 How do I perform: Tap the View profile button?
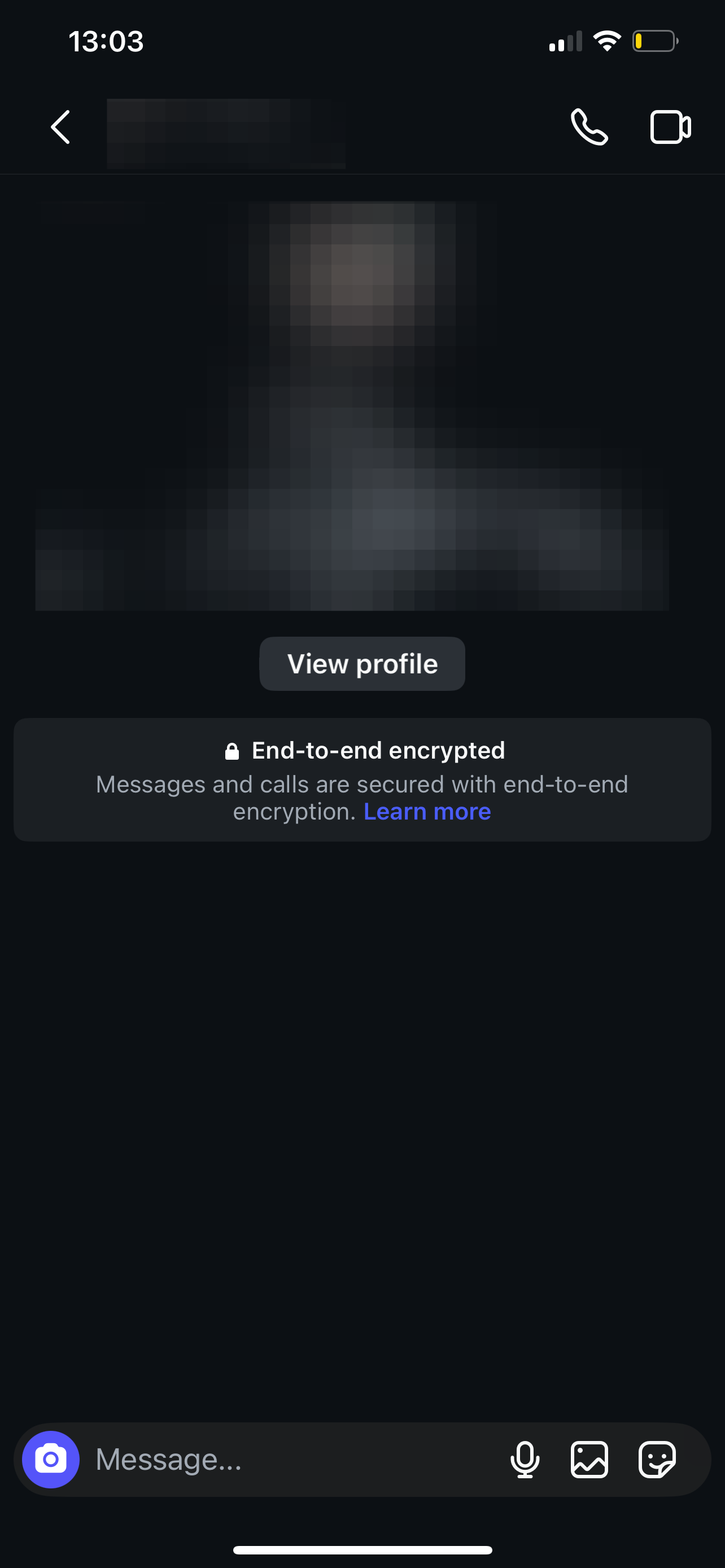[x=362, y=663]
